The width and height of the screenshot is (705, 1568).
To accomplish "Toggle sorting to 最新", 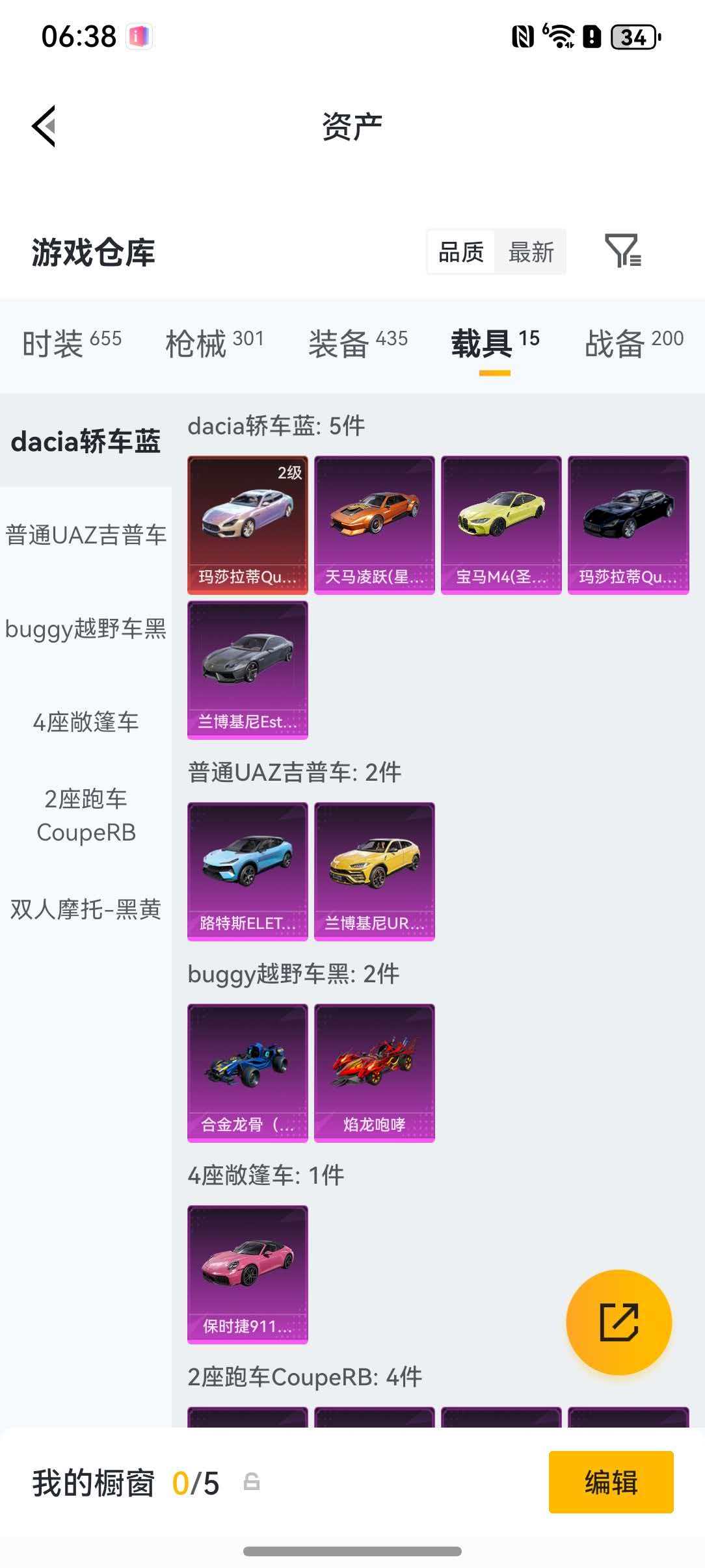I will pyautogui.click(x=531, y=252).
